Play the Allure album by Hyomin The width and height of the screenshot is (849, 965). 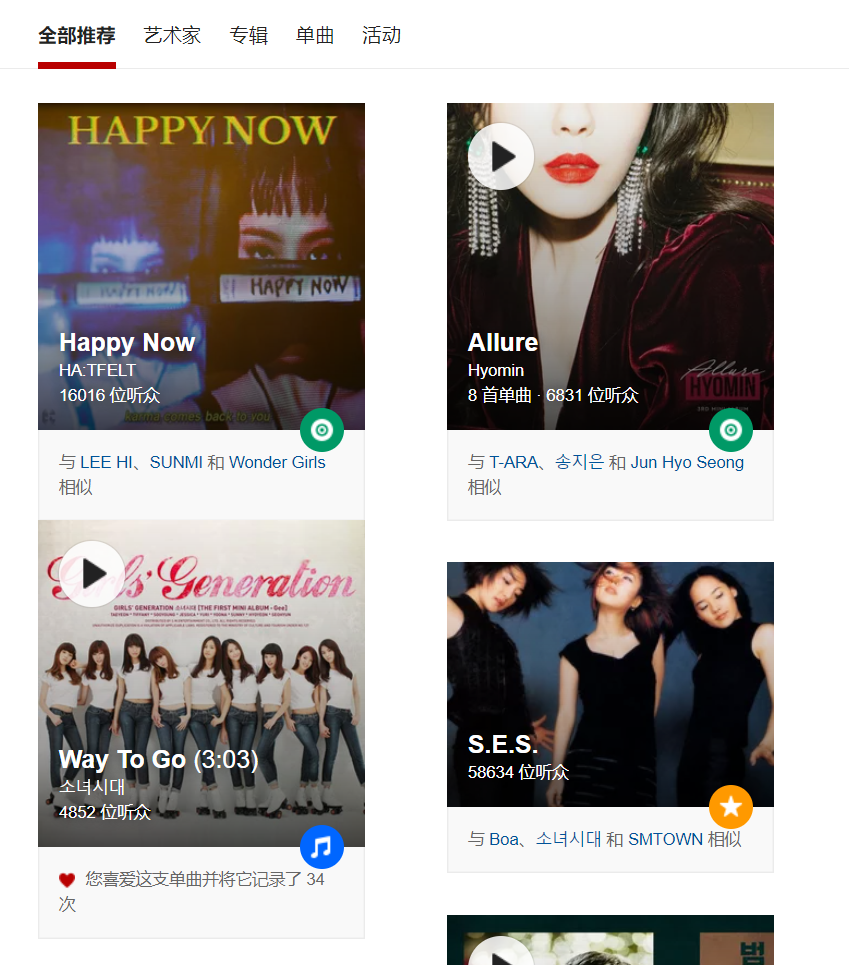click(501, 156)
